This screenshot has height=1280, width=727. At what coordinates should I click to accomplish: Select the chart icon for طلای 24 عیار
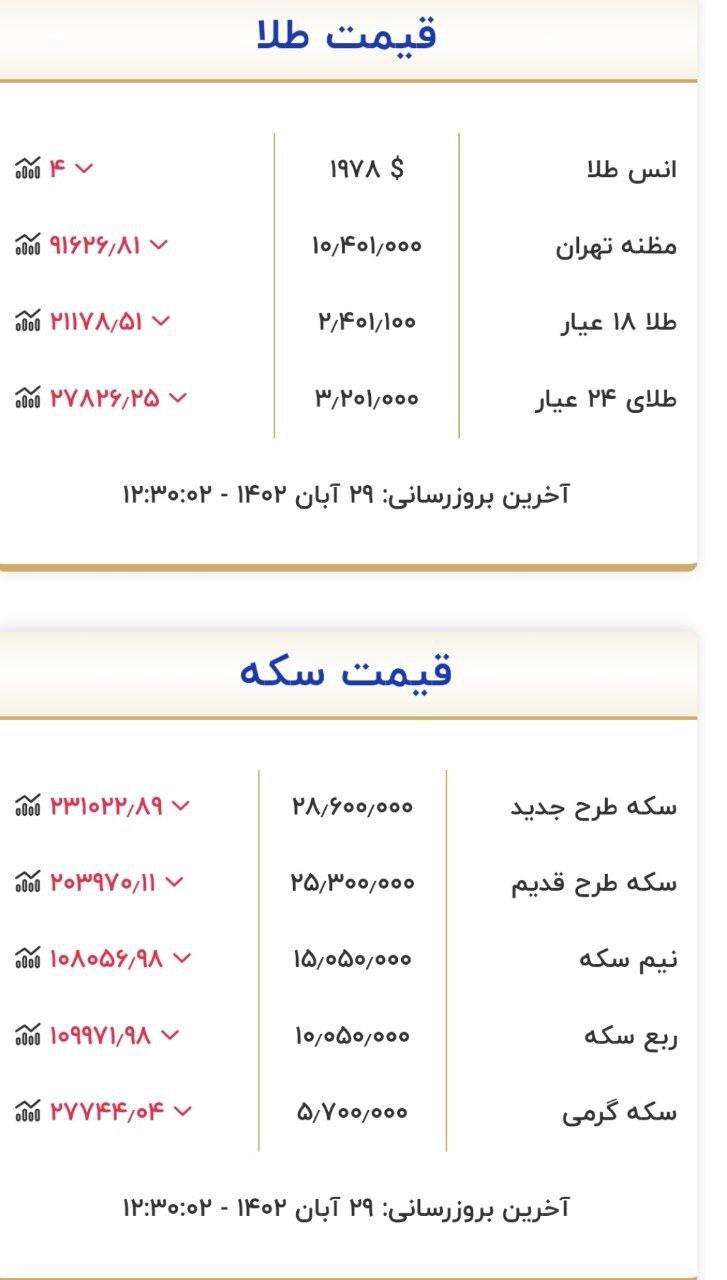tap(27, 398)
